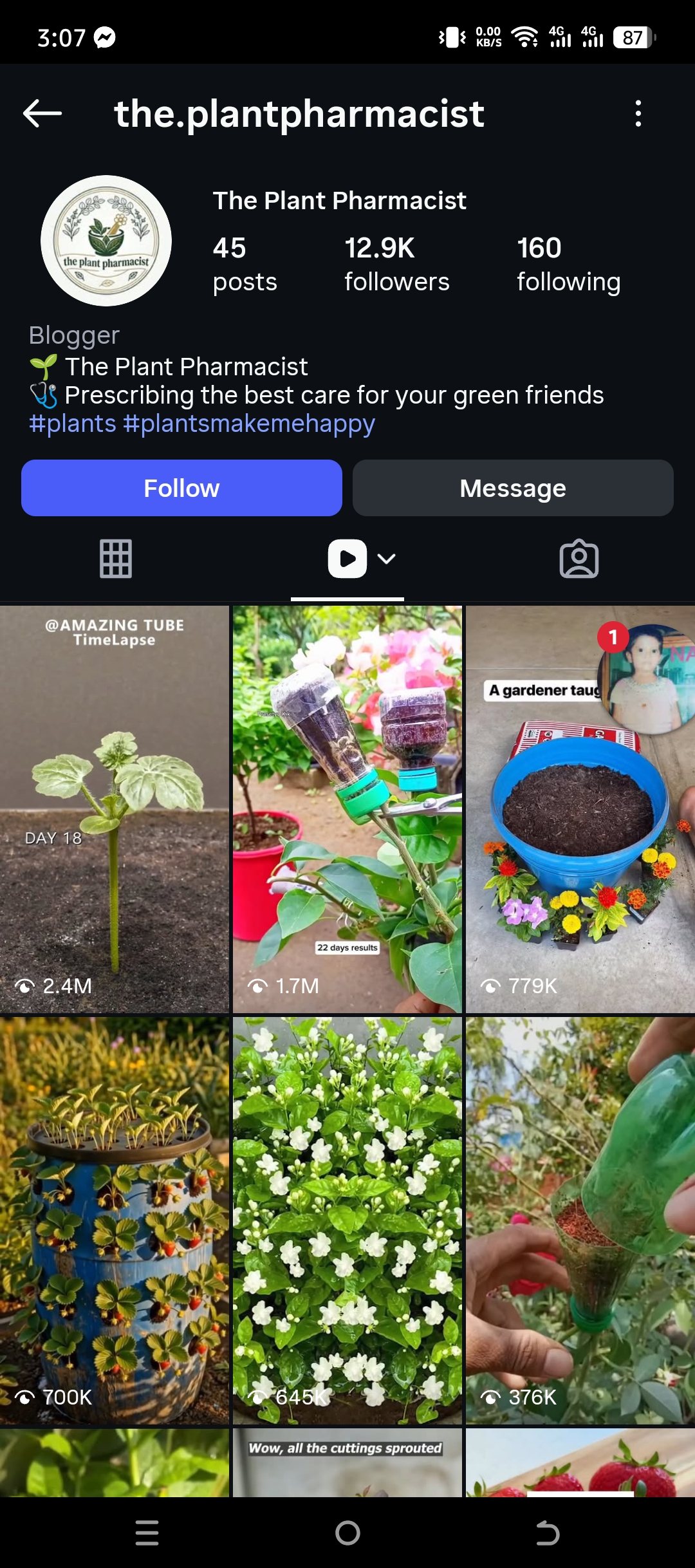The image size is (695, 1568).
Task: Tap the system home button
Action: [x=347, y=1533]
